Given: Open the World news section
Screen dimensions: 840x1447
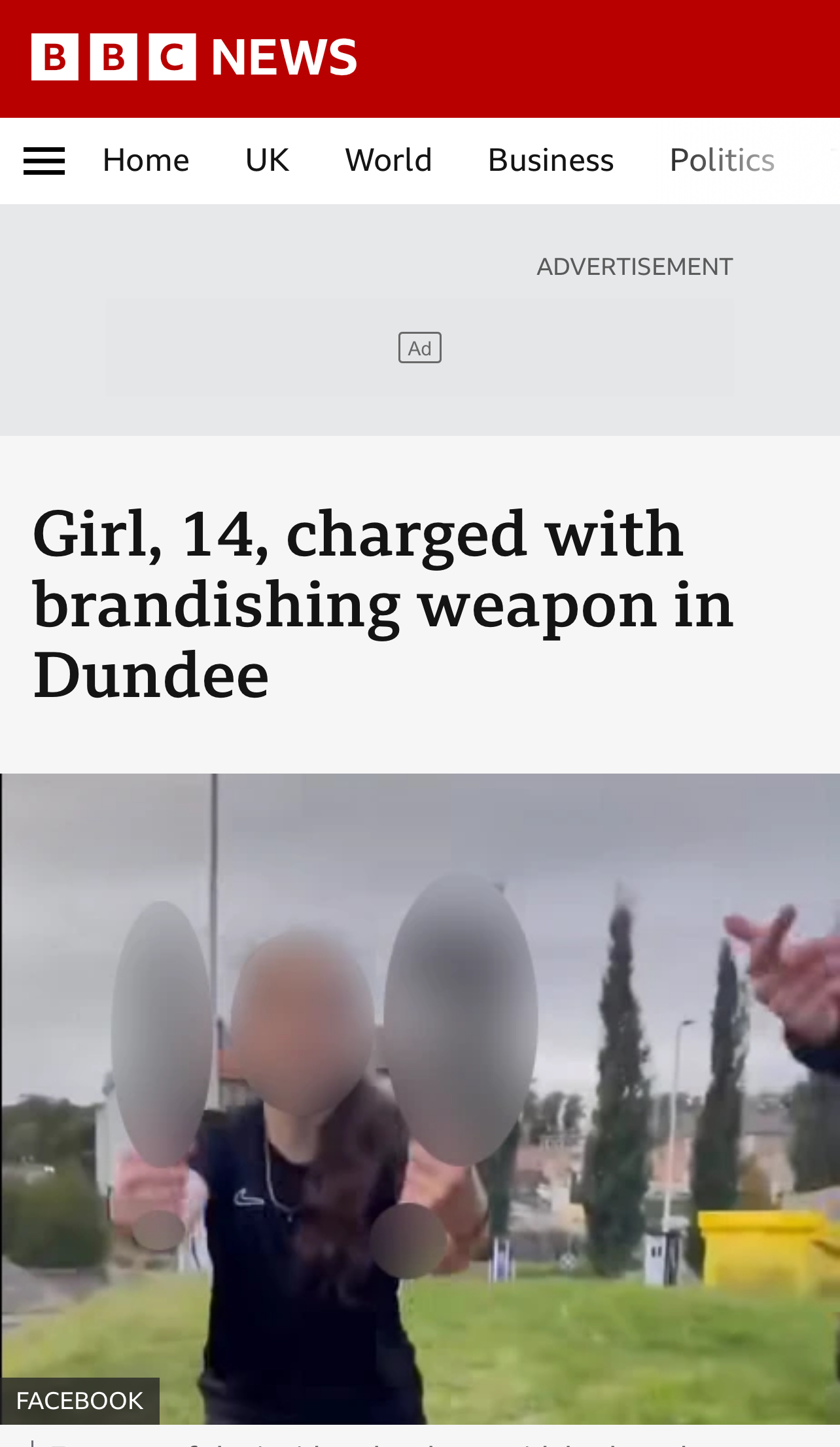Looking at the screenshot, I should click(x=389, y=161).
